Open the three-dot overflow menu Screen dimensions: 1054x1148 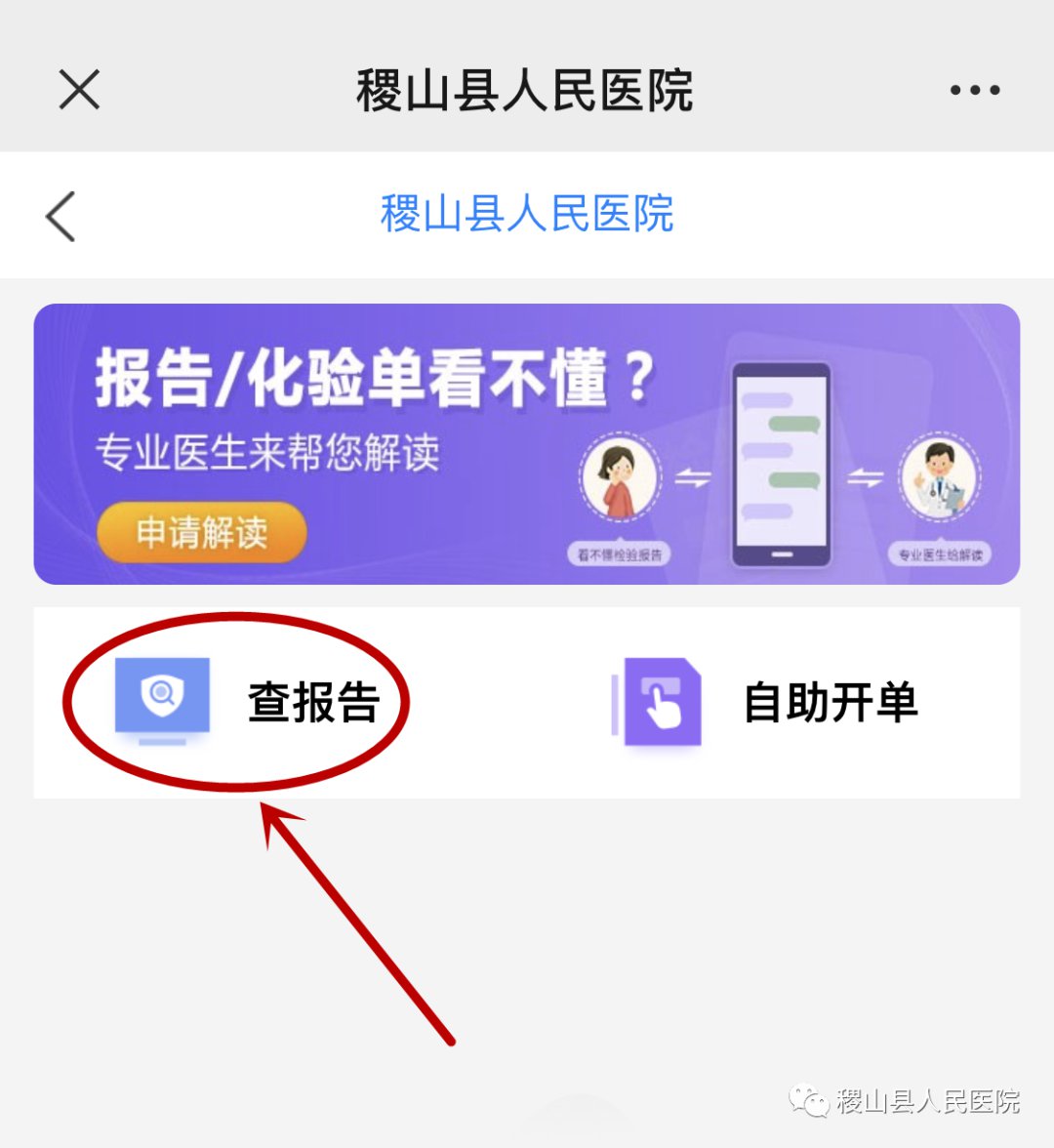pyautogui.click(x=974, y=91)
